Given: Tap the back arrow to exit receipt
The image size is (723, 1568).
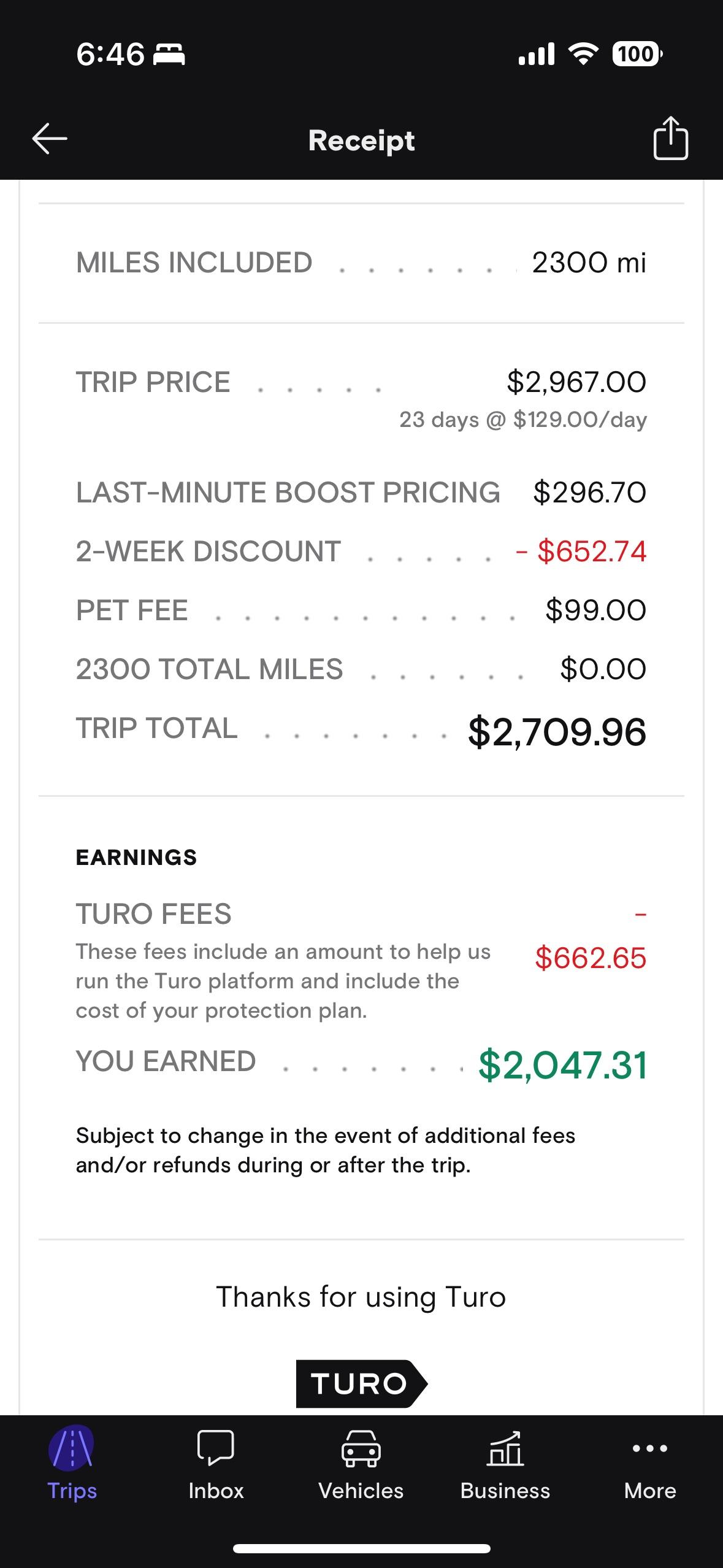Looking at the screenshot, I should (x=49, y=139).
